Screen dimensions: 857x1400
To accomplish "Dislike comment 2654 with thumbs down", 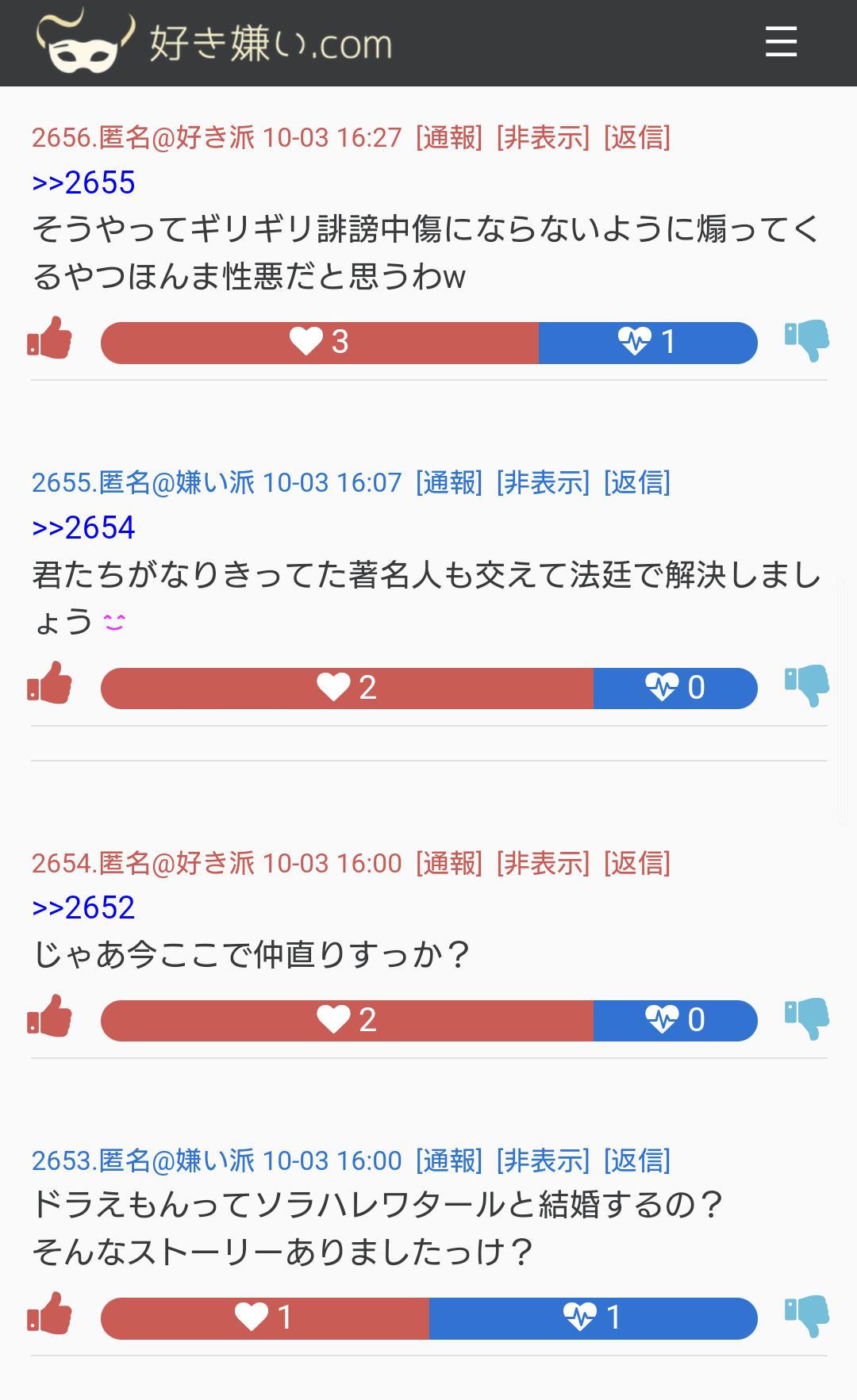I will click(806, 1018).
